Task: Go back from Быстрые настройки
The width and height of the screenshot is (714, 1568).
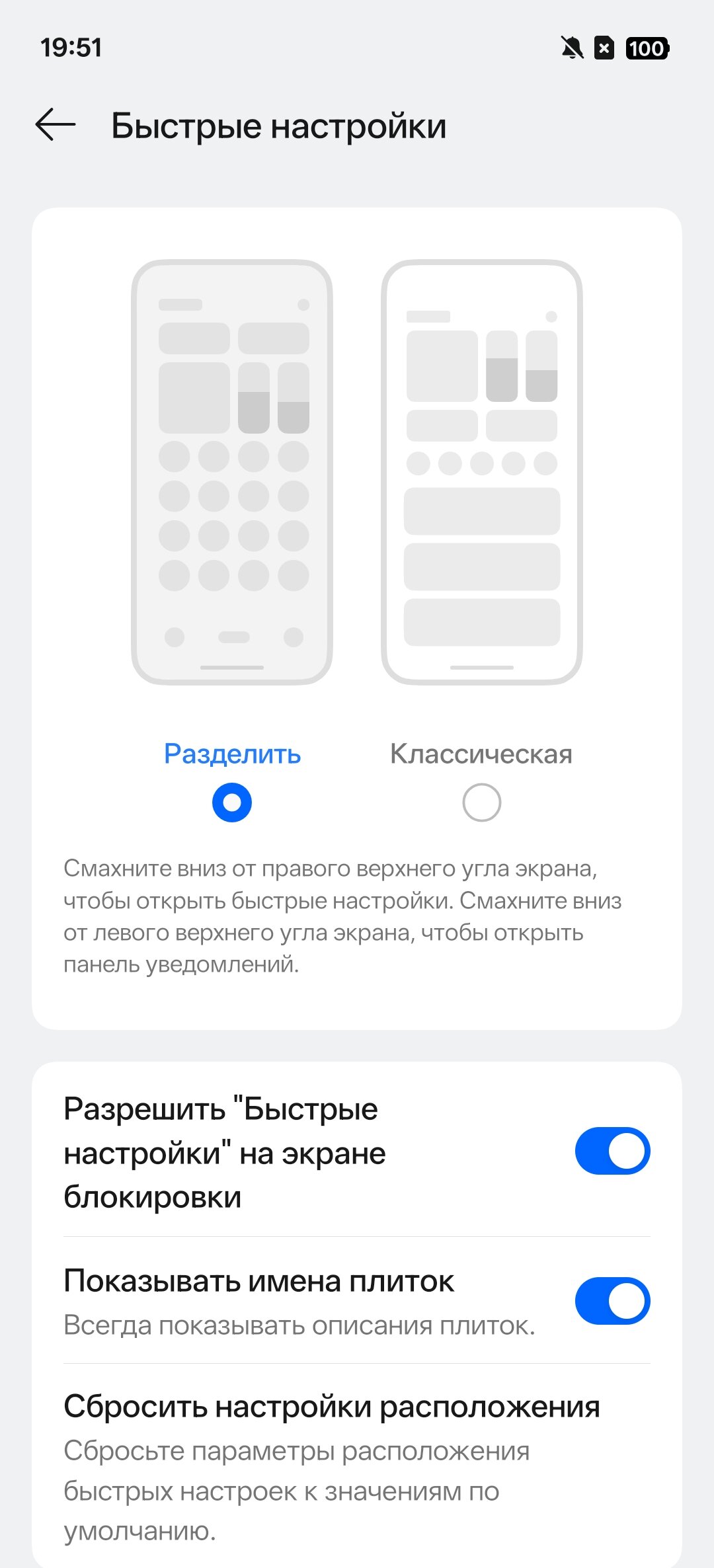Action: click(56, 125)
